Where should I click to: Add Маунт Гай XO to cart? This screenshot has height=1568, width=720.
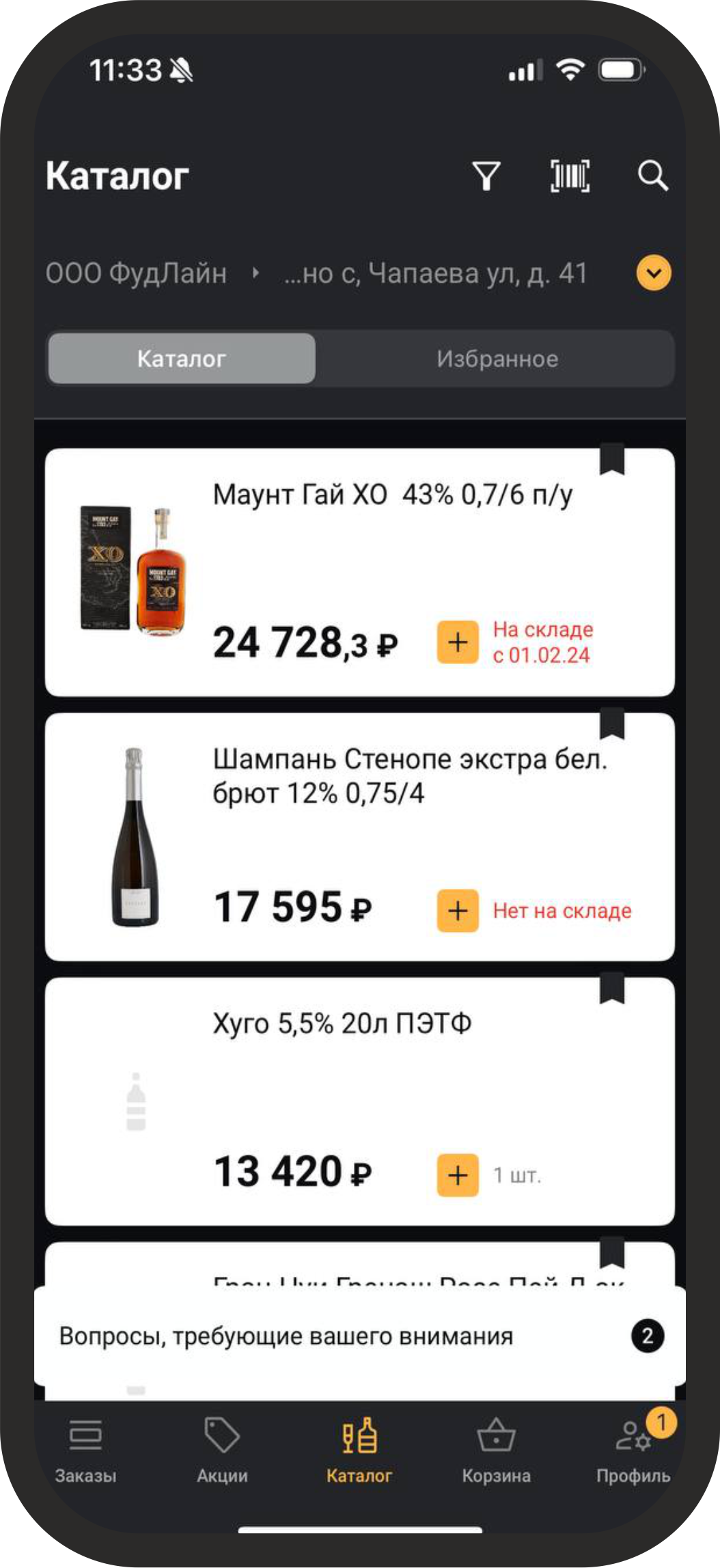click(x=458, y=642)
